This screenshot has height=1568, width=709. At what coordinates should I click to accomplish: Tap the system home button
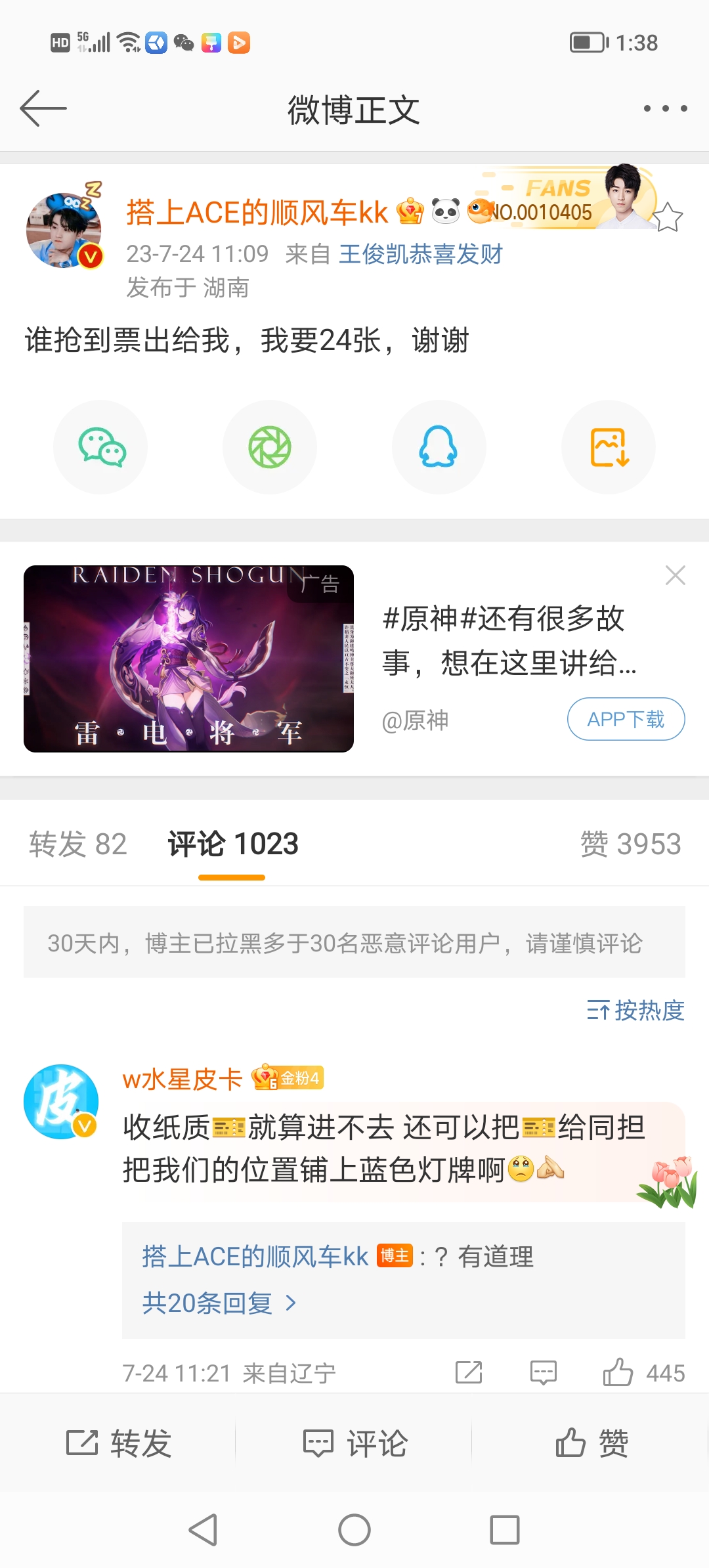tap(354, 1530)
